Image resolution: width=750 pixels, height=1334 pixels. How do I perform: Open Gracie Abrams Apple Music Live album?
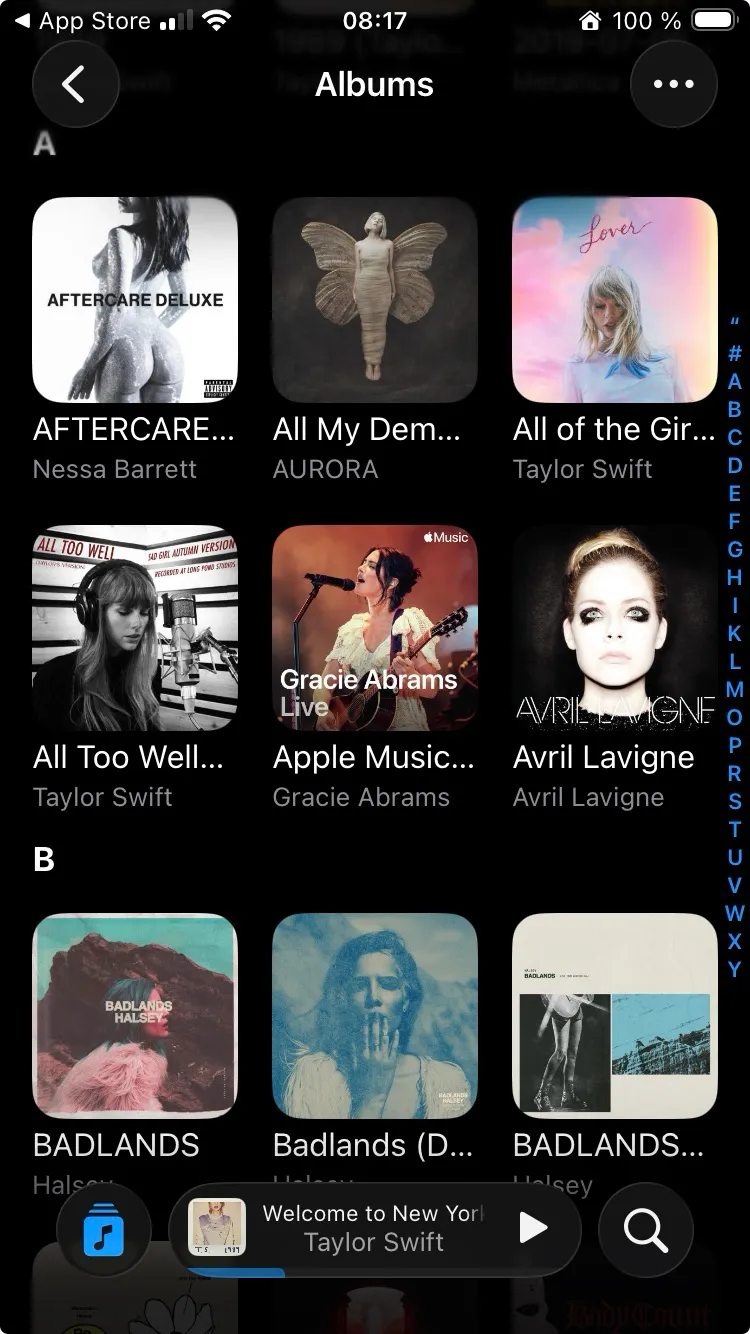pyautogui.click(x=374, y=628)
